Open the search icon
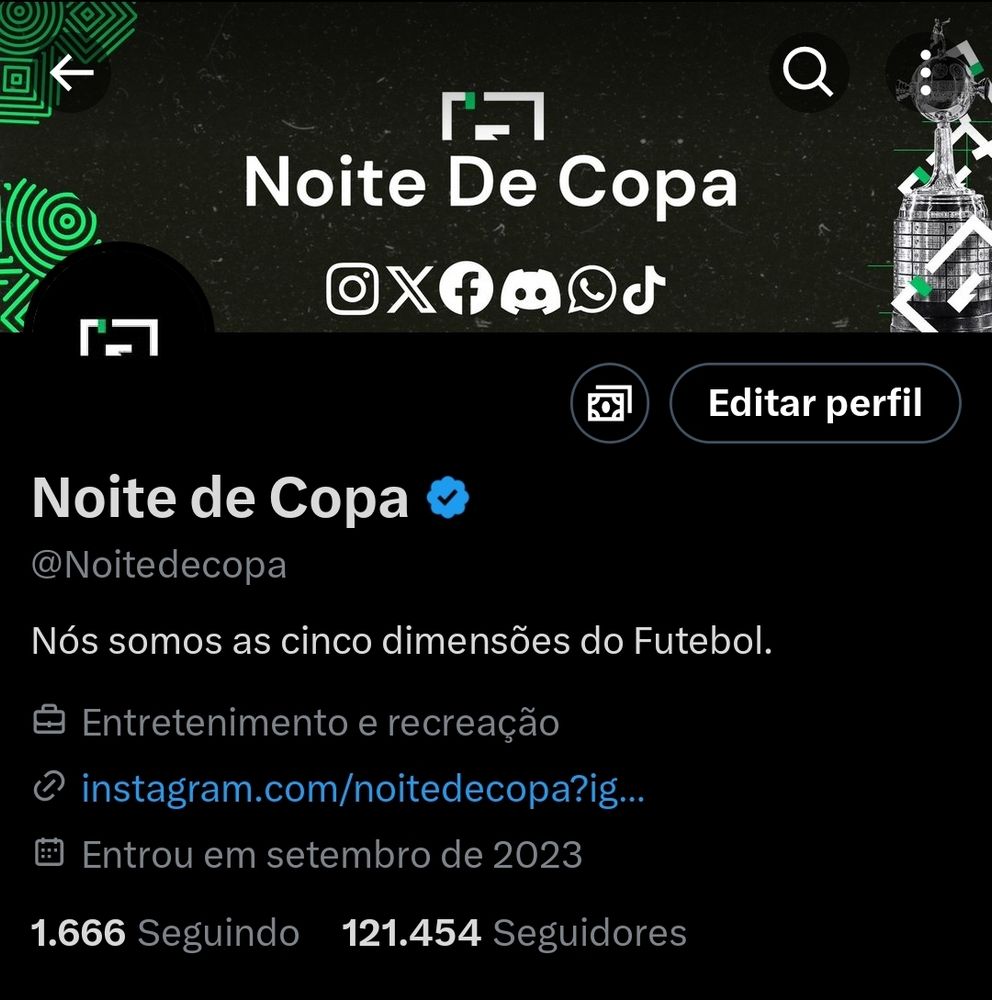992x1000 pixels. click(x=808, y=71)
